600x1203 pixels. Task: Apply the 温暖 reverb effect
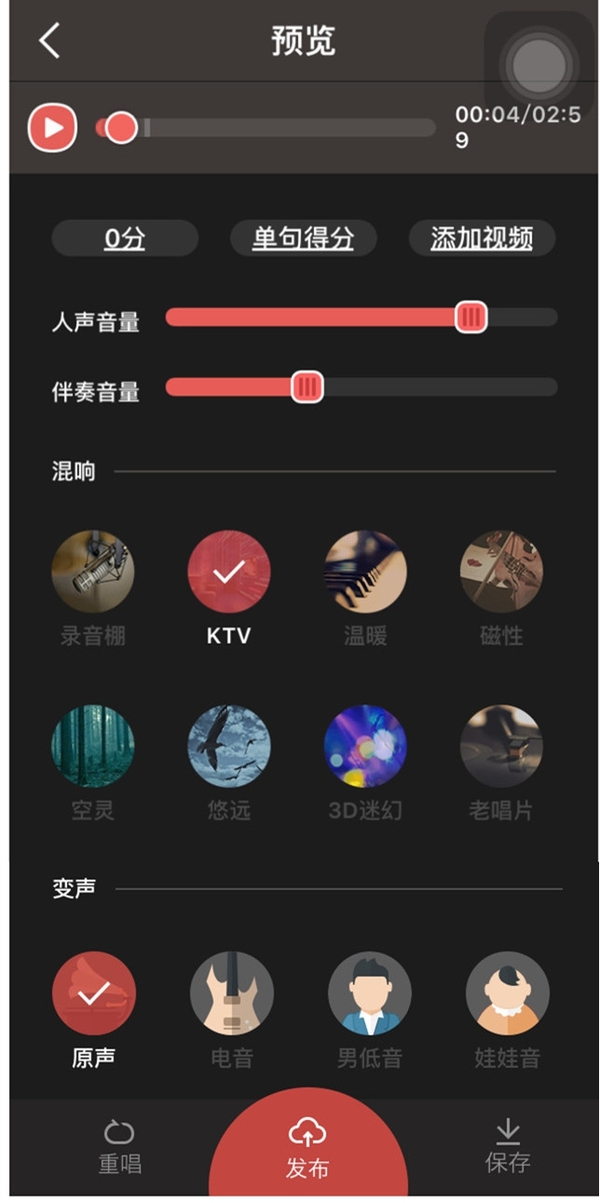coord(365,572)
